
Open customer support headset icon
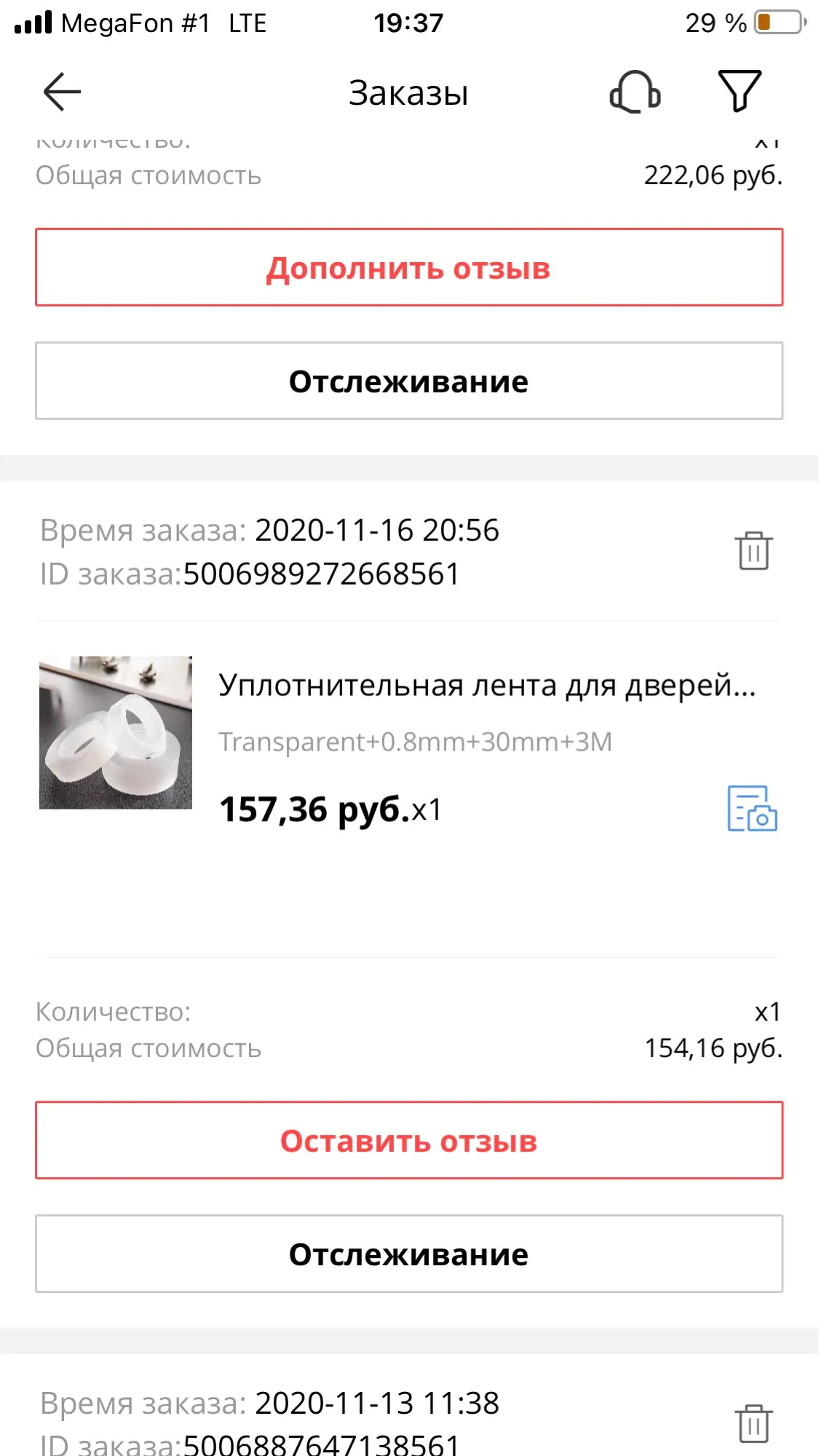point(635,92)
